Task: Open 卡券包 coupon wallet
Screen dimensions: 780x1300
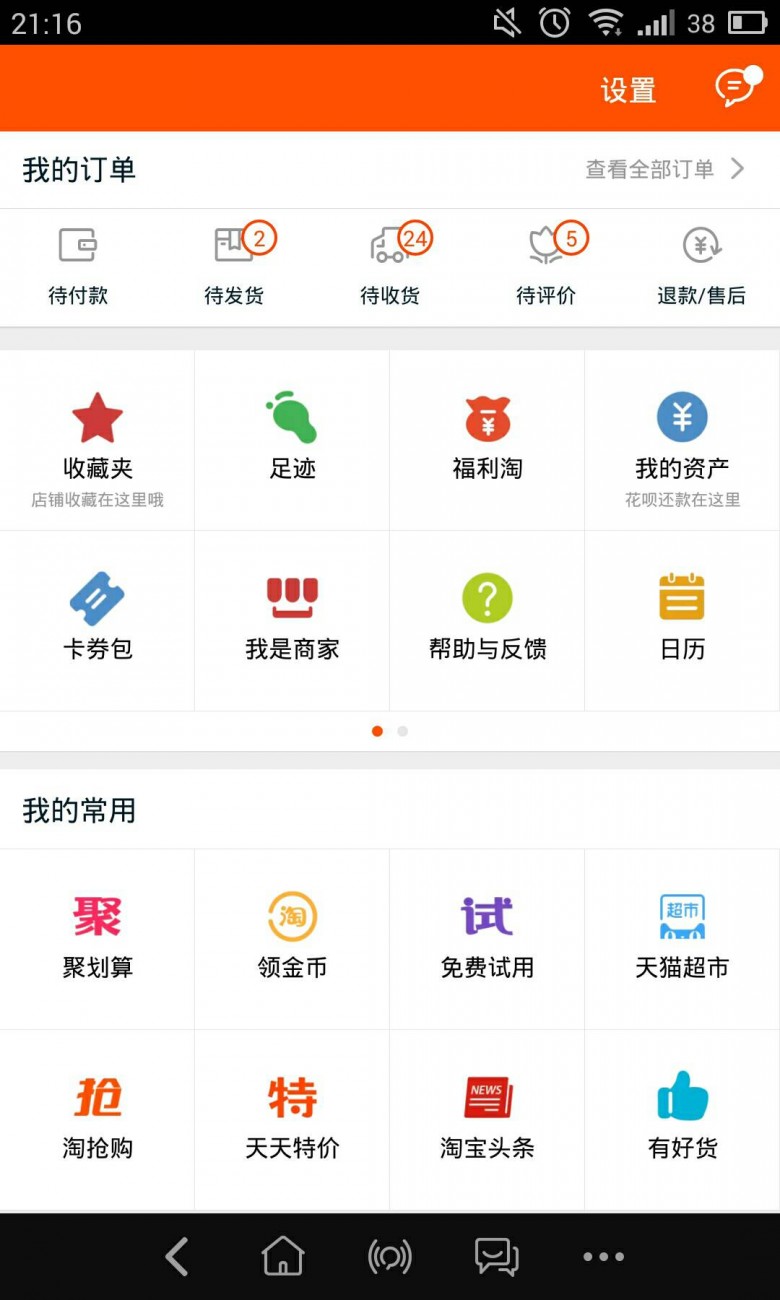Action: (97, 621)
